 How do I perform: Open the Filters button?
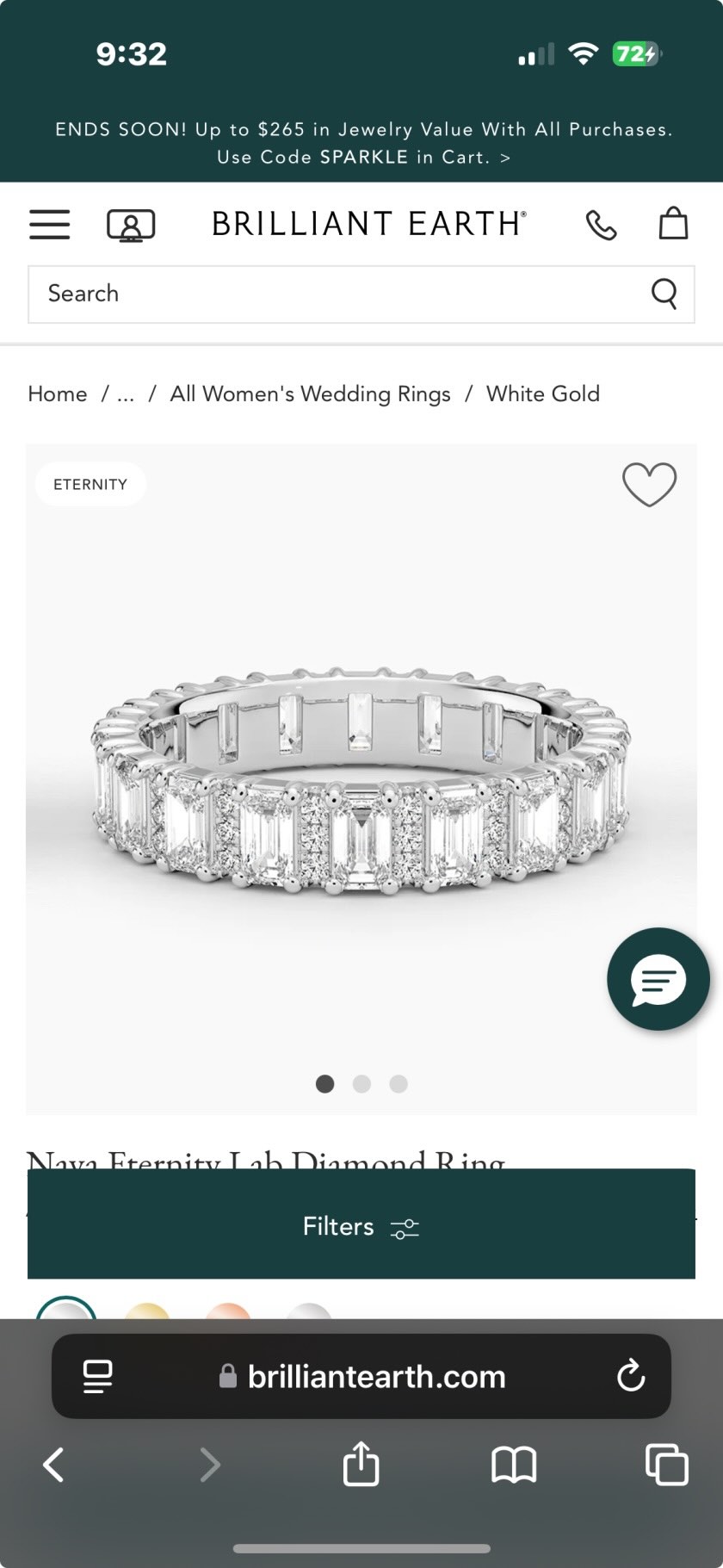click(x=361, y=1226)
